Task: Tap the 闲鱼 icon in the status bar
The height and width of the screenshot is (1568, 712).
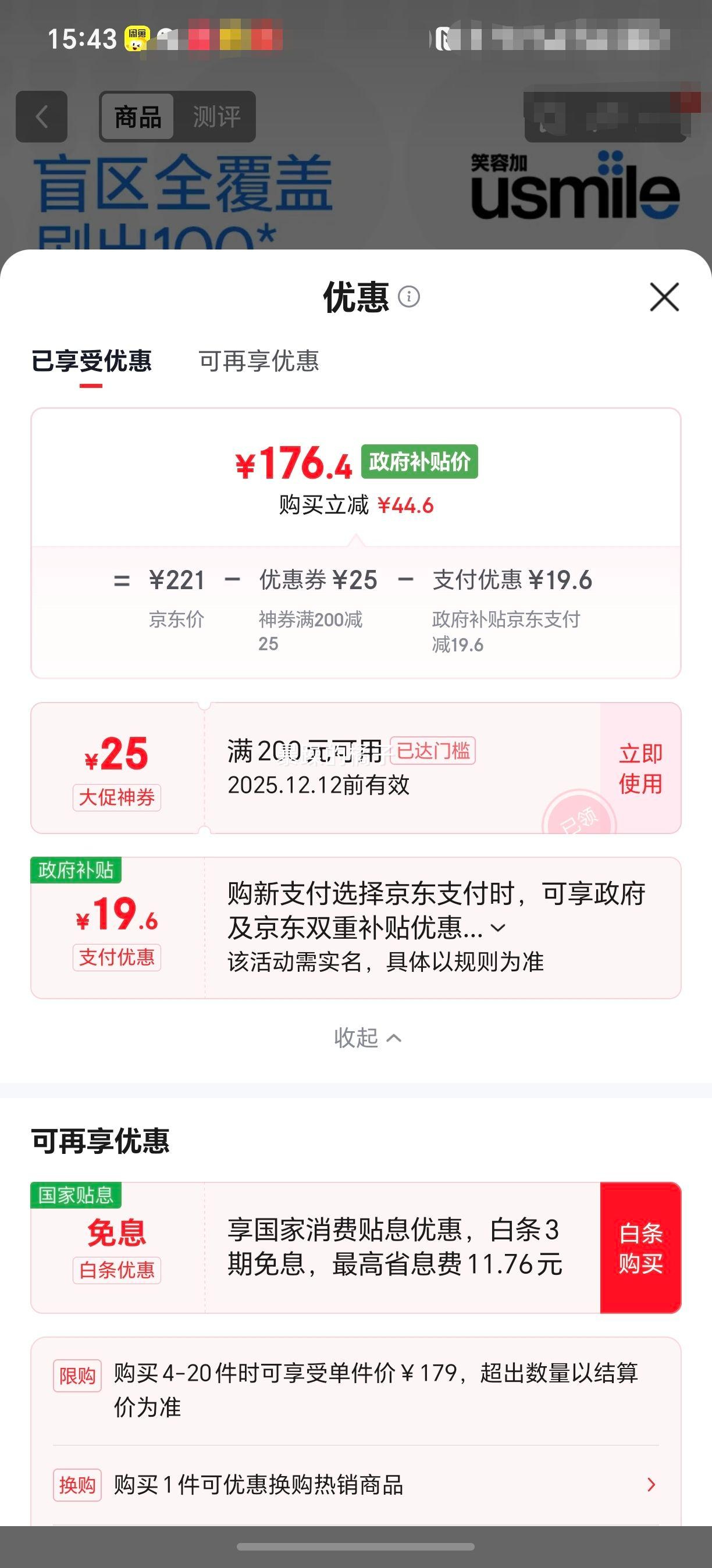Action: [x=137, y=37]
